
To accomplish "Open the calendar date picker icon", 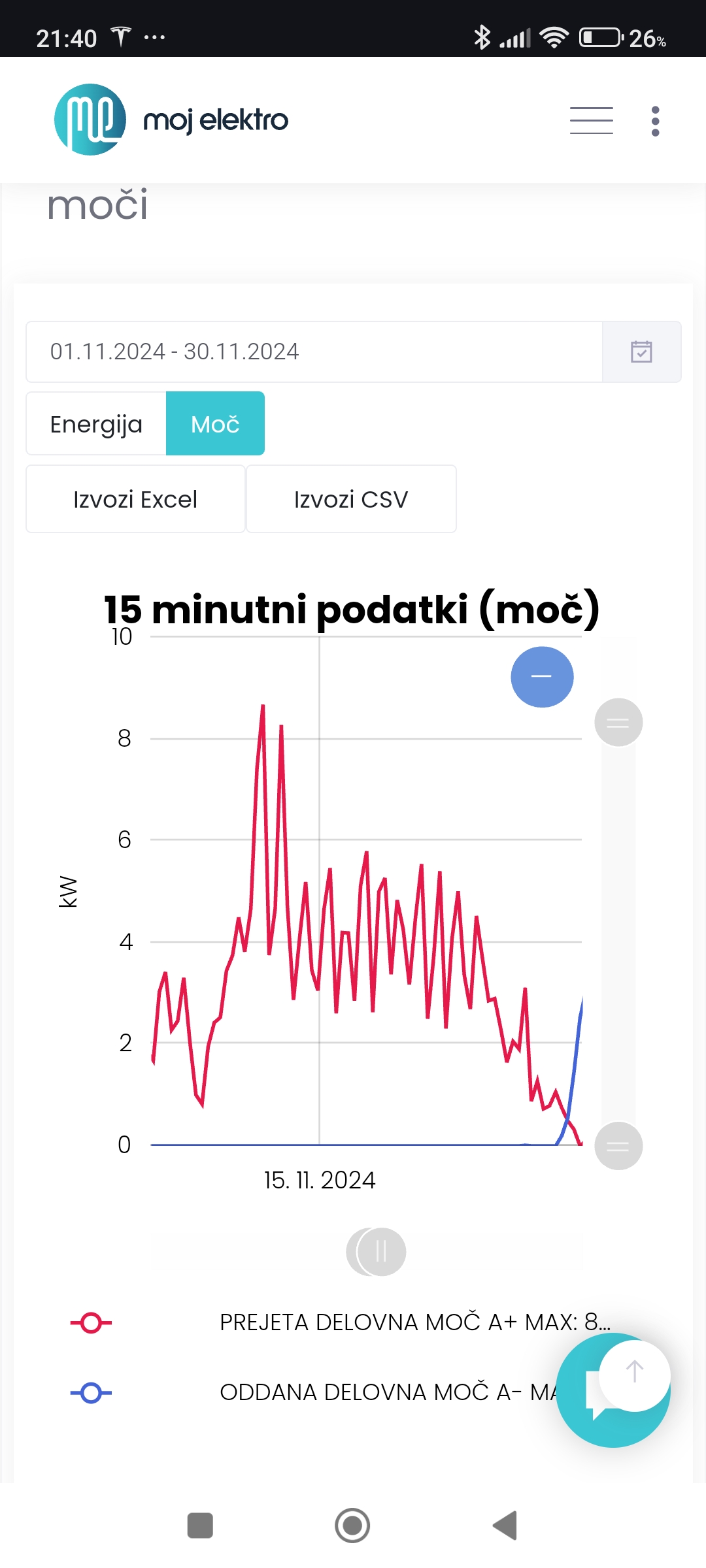I will (641, 351).
